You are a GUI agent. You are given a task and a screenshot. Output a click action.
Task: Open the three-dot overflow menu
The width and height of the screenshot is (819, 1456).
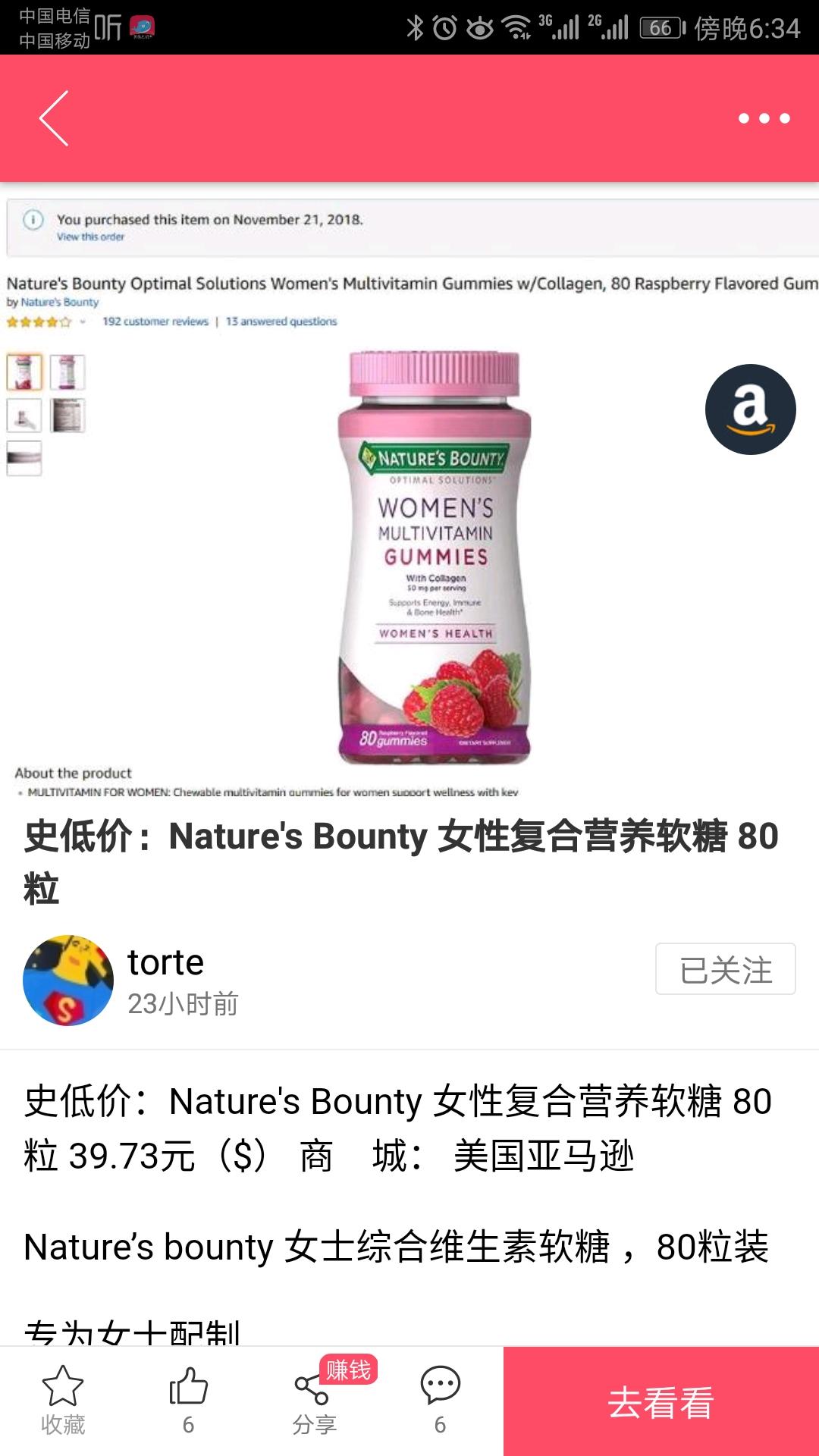click(x=764, y=118)
